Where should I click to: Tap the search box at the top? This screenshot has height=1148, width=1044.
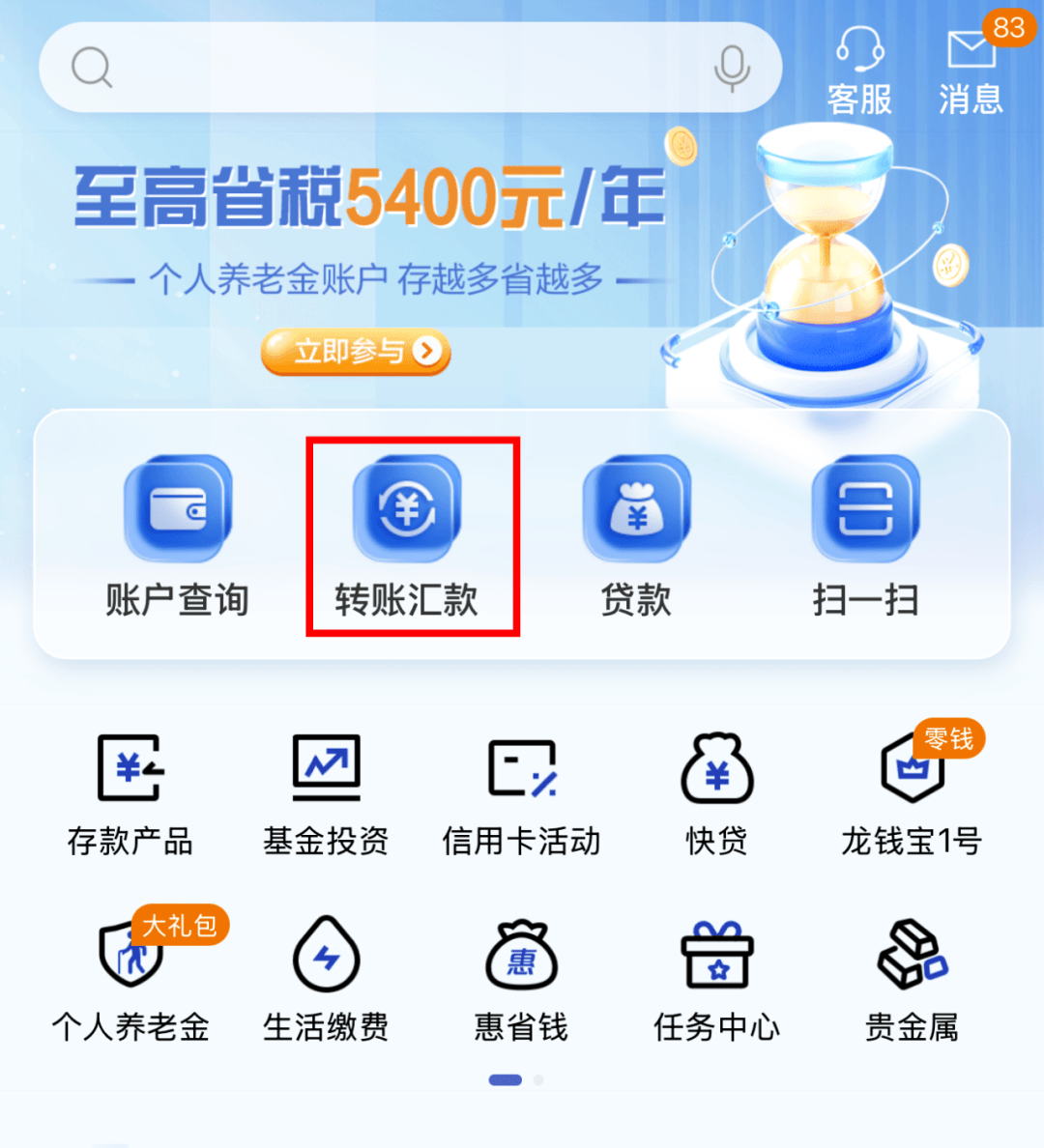(x=387, y=68)
